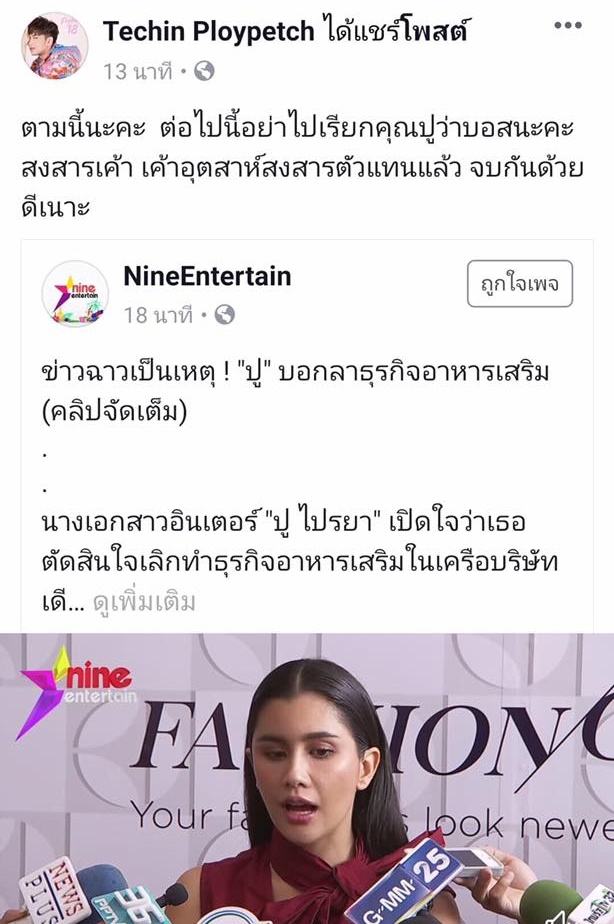Open Techin Ploypetch's profile picture

click(x=54, y=46)
